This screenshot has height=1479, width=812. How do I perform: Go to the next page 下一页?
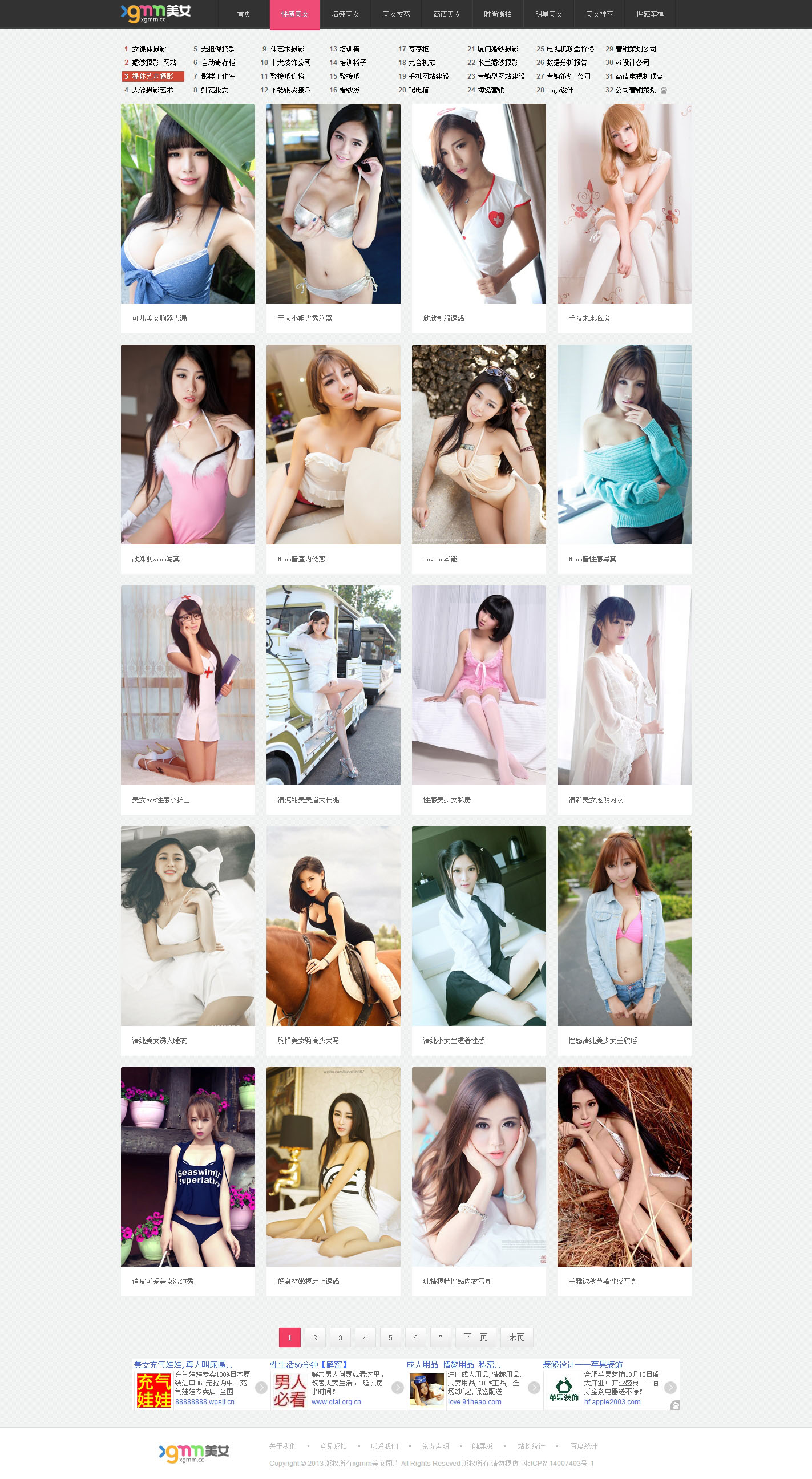[475, 1337]
